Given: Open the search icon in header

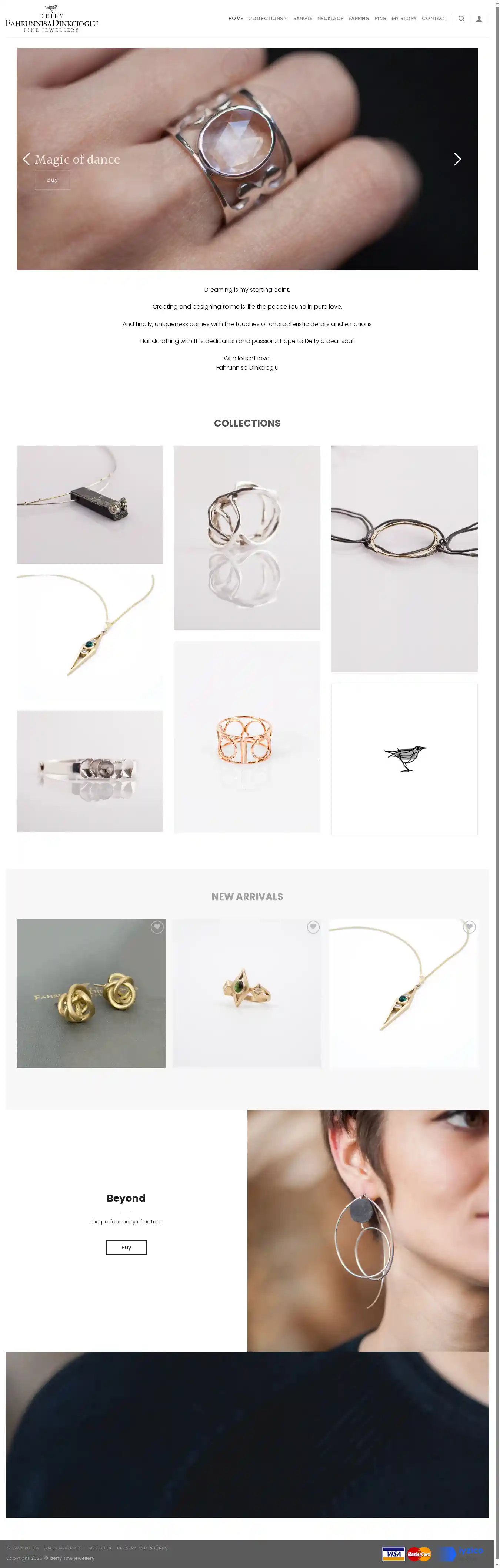Looking at the screenshot, I should (461, 19).
